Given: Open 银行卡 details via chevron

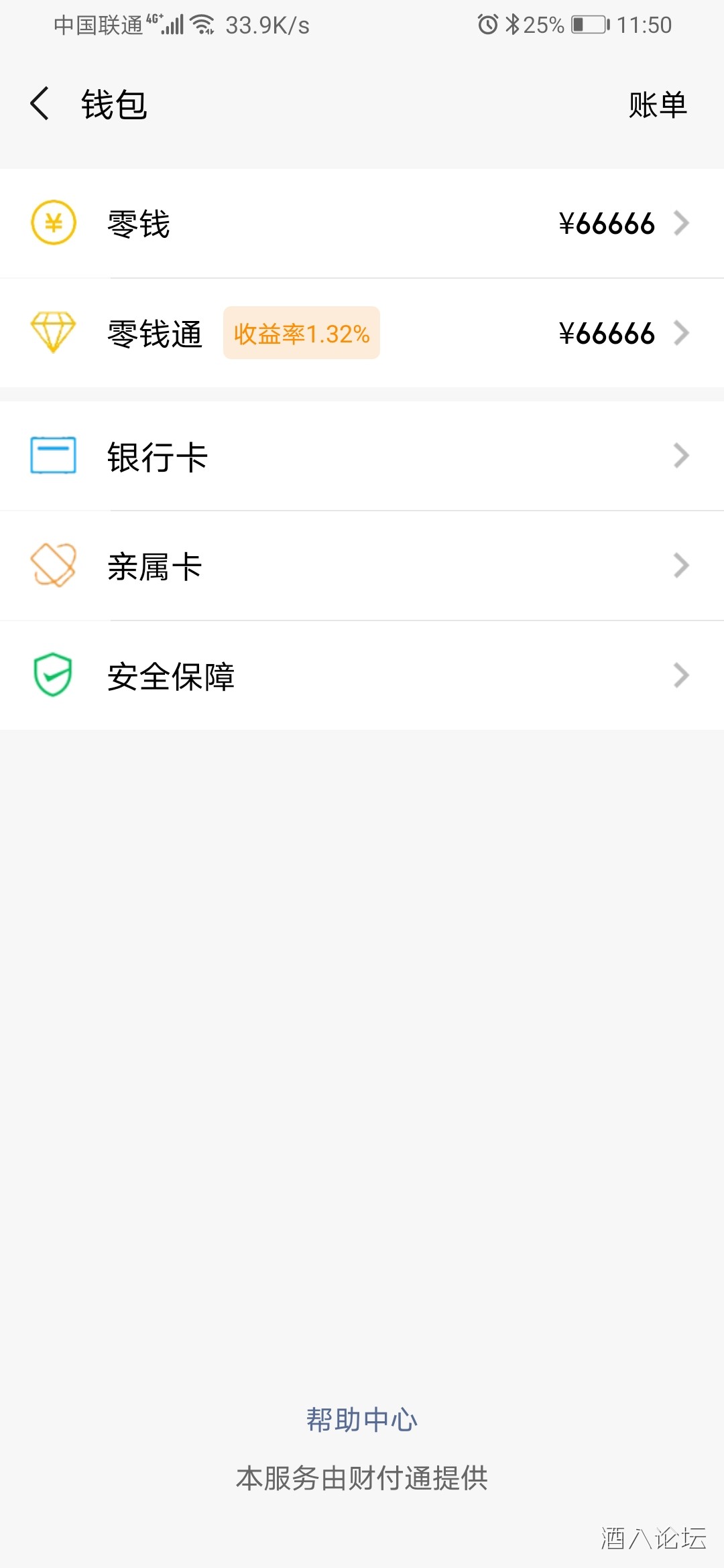Looking at the screenshot, I should [x=682, y=455].
